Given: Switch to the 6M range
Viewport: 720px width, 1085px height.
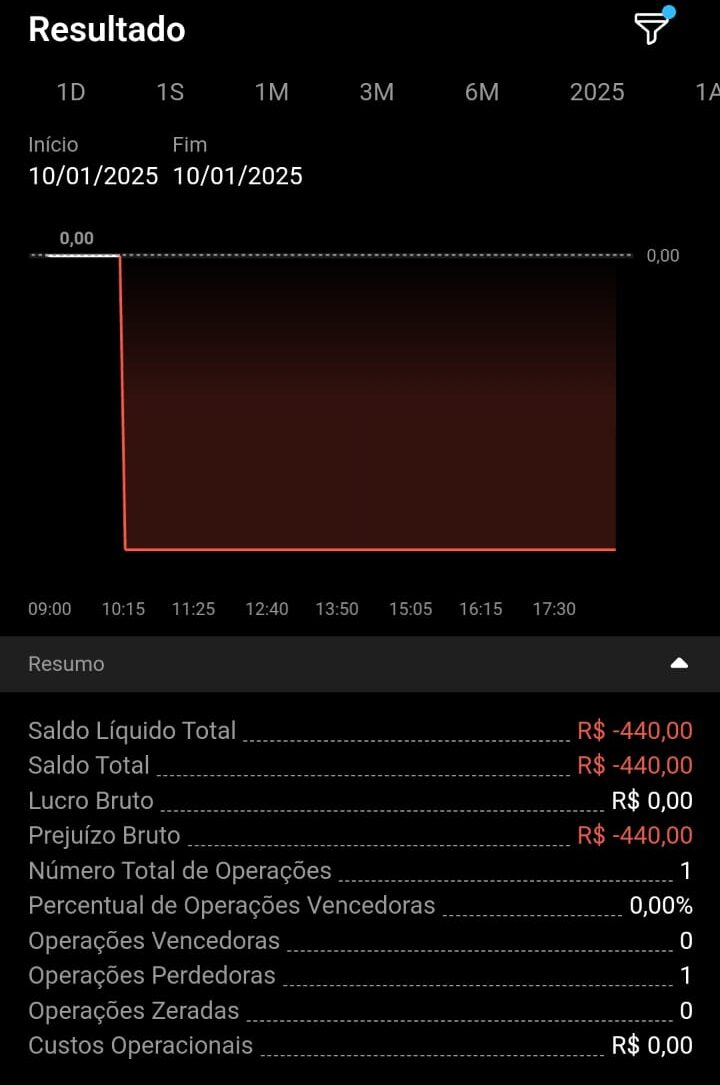Looking at the screenshot, I should tap(481, 92).
